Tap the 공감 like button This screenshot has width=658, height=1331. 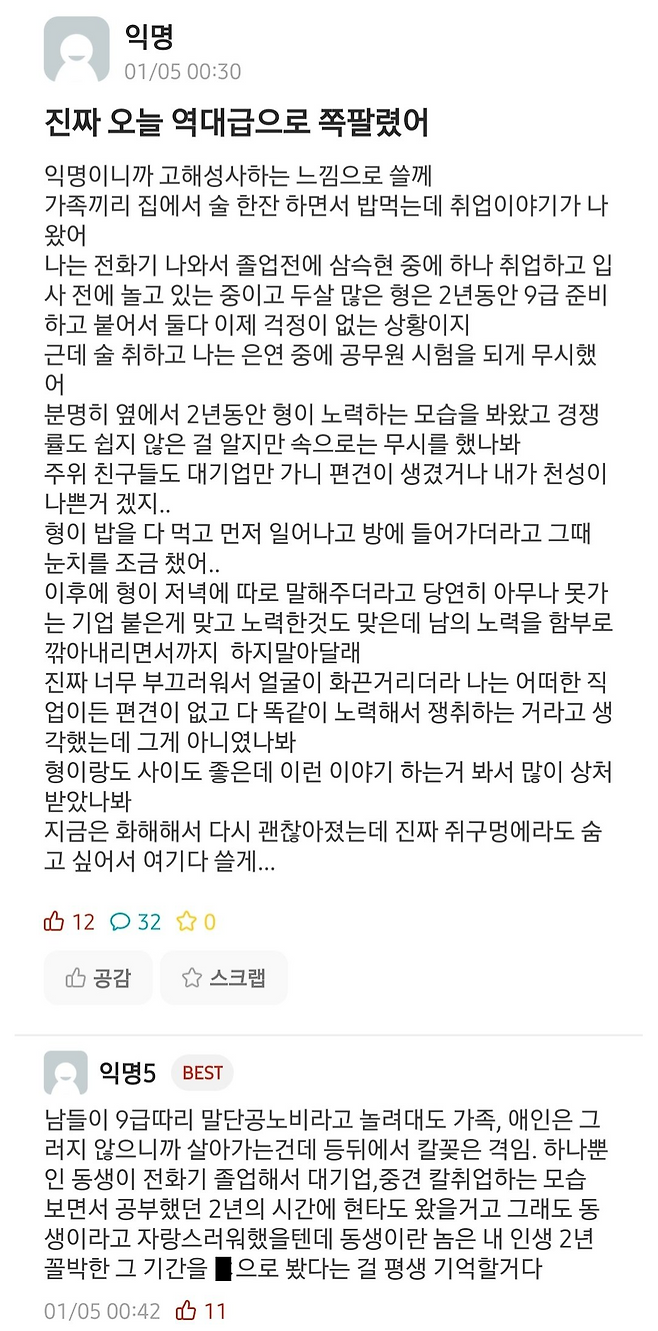(99, 977)
